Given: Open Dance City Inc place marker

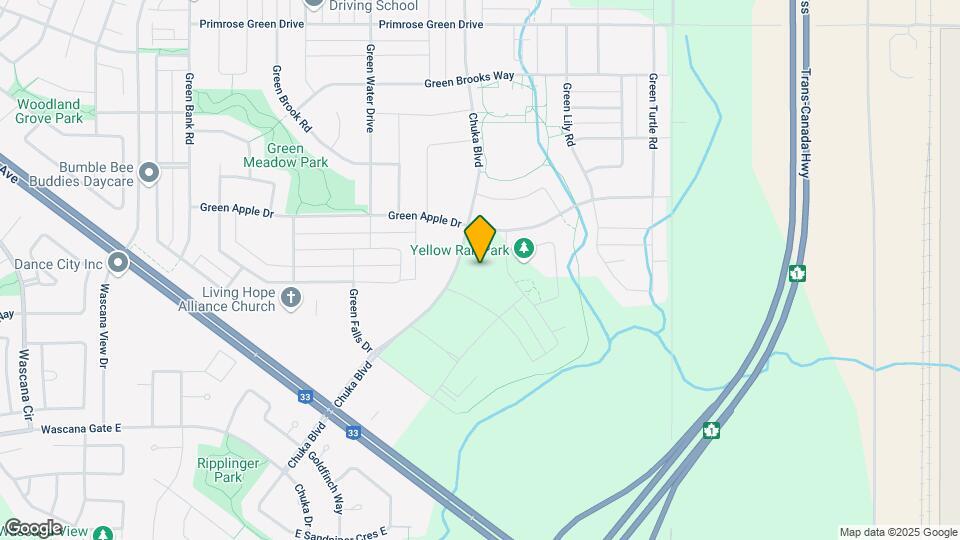Looking at the screenshot, I should tap(118, 264).
